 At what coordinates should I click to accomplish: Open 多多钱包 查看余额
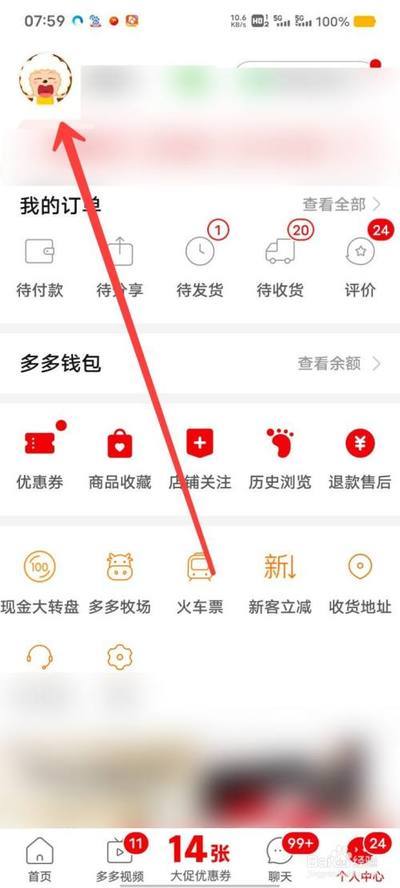click(339, 364)
